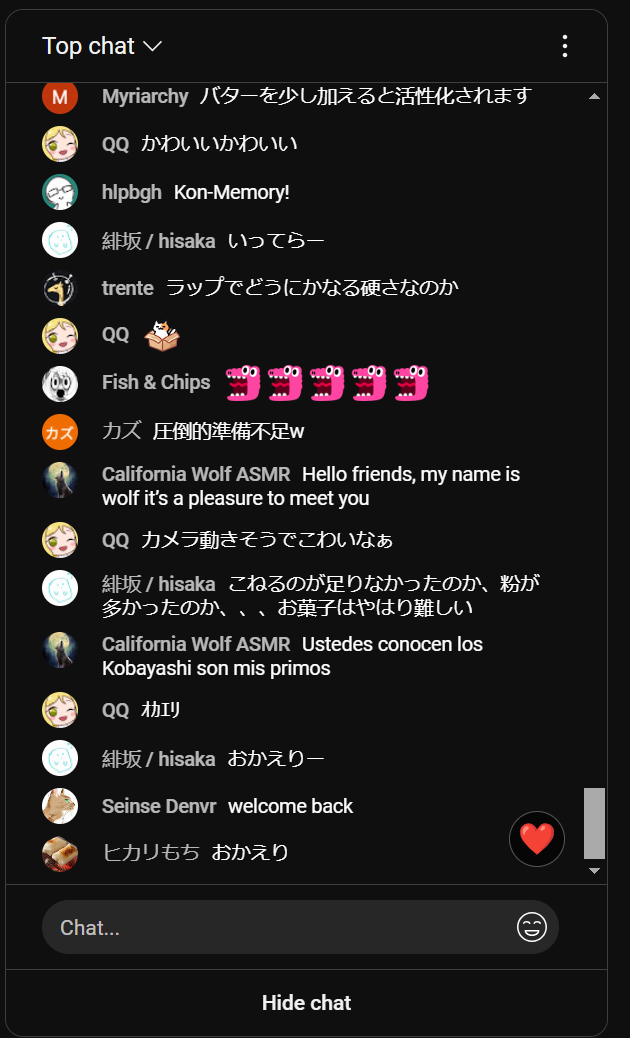Select Seinse Denvr's welcome back message
630x1038 pixels.
pos(290,806)
